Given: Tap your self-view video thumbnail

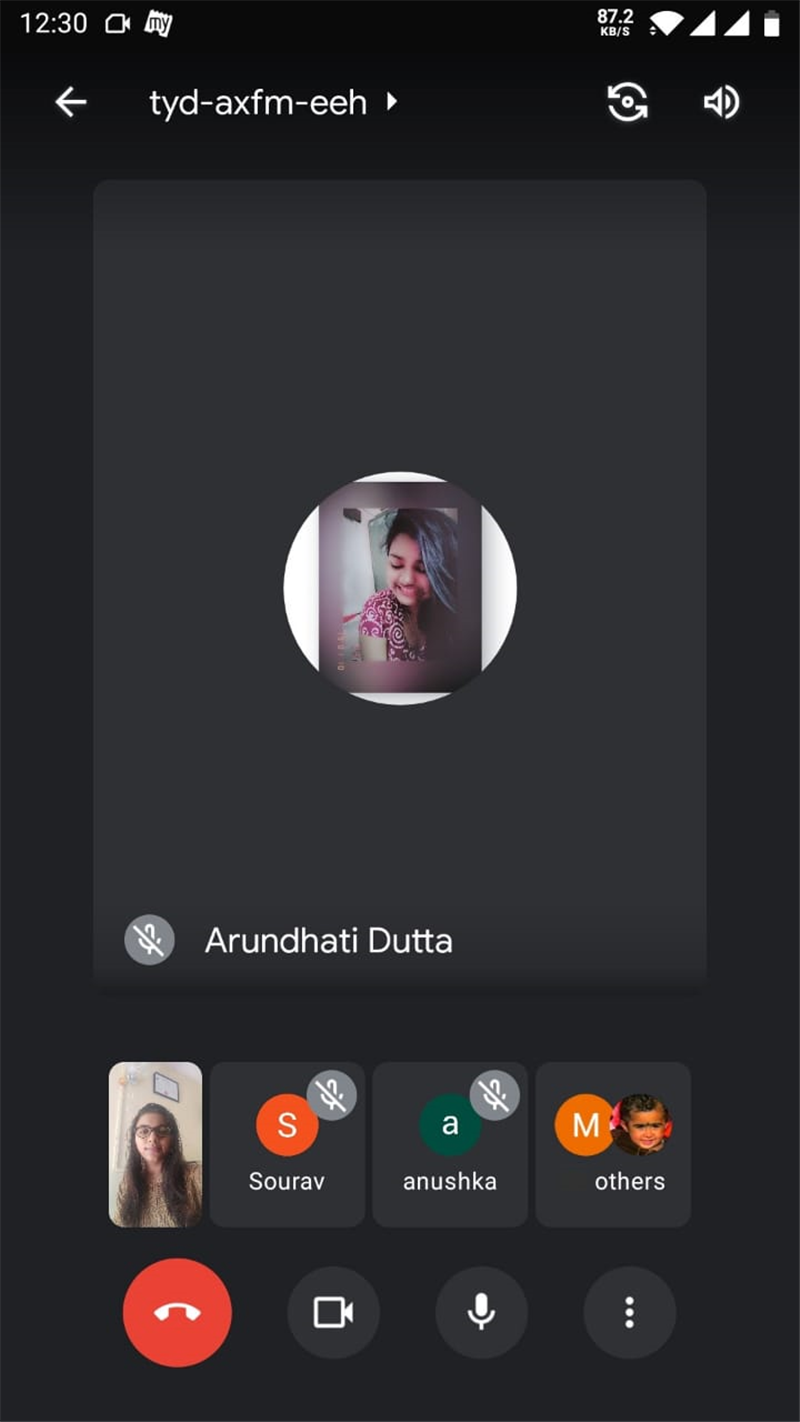Looking at the screenshot, I should 155,1144.
